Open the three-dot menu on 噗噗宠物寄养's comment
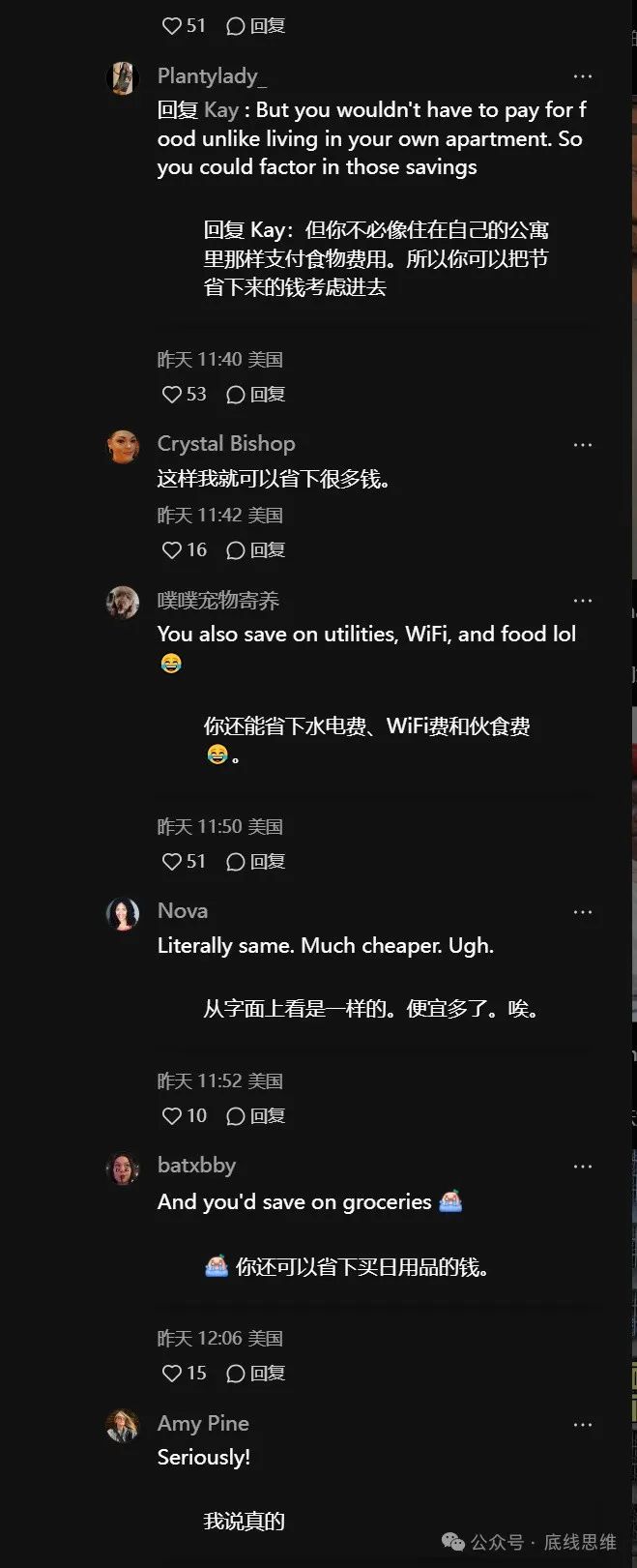 pyautogui.click(x=582, y=601)
